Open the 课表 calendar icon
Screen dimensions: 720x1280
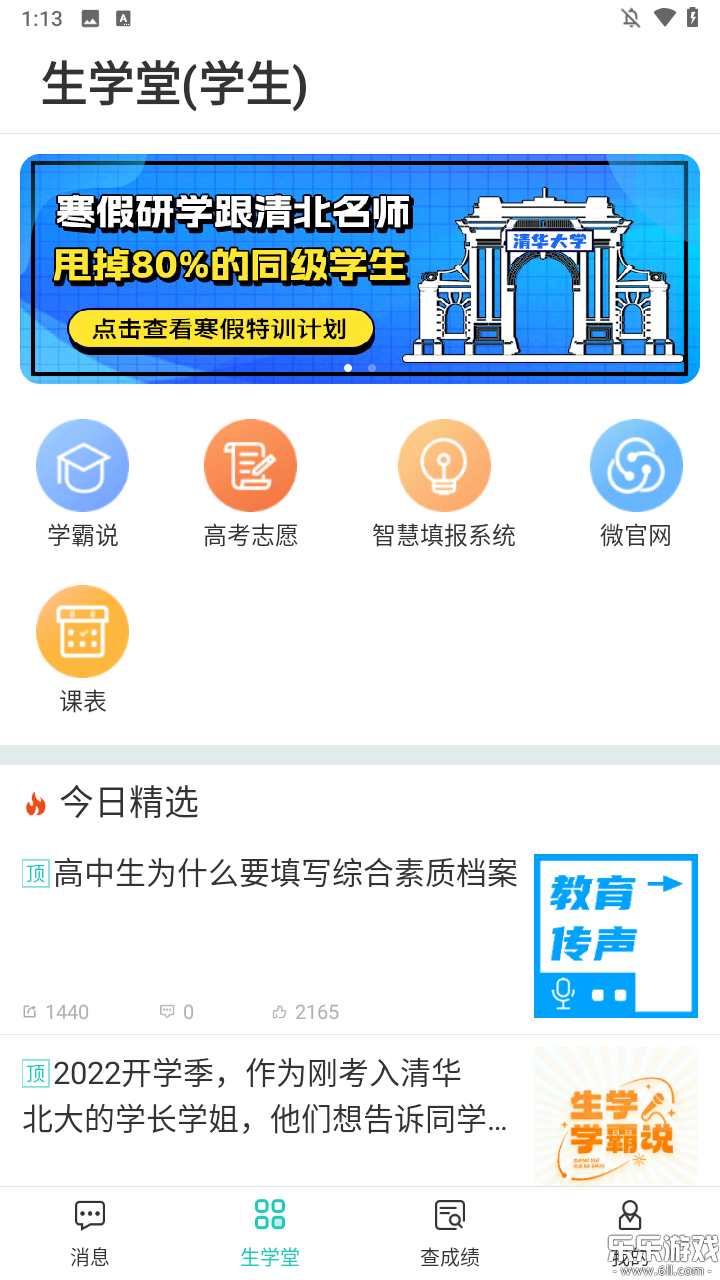click(83, 631)
